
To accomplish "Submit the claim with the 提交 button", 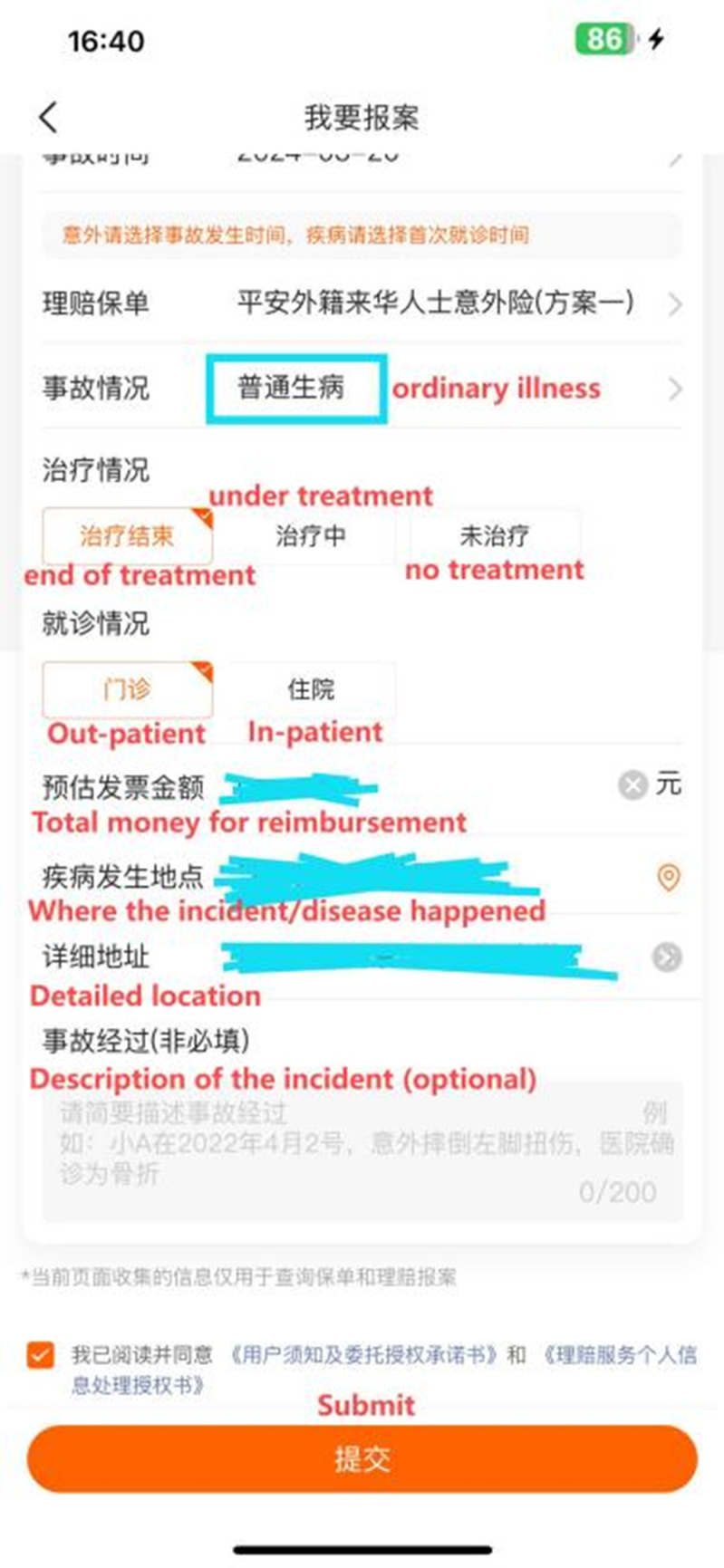I will pos(362,1458).
